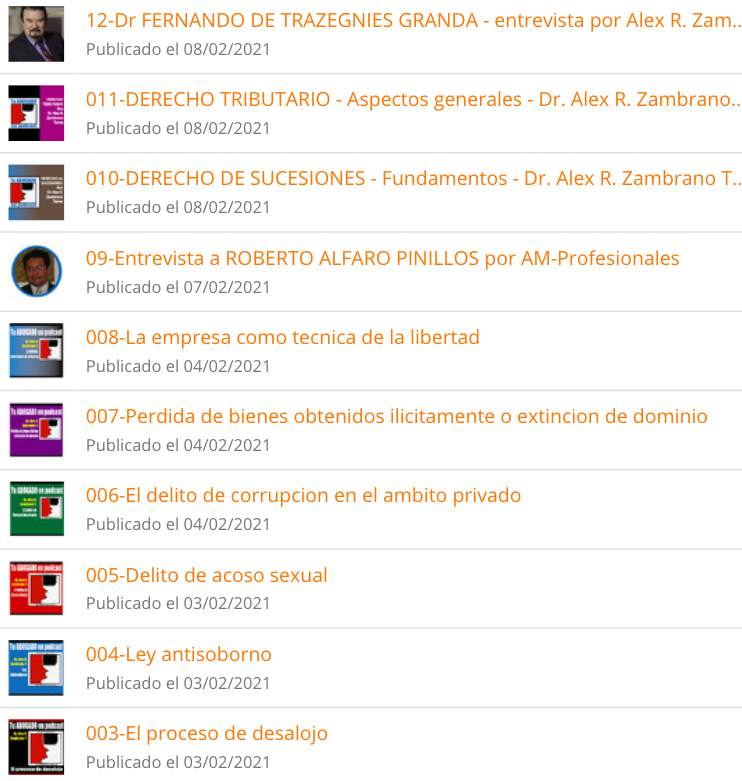Open 007-Perdida de bienes obtenidos ilicitamente
Viewport: 742px width, 781px height.
(396, 417)
